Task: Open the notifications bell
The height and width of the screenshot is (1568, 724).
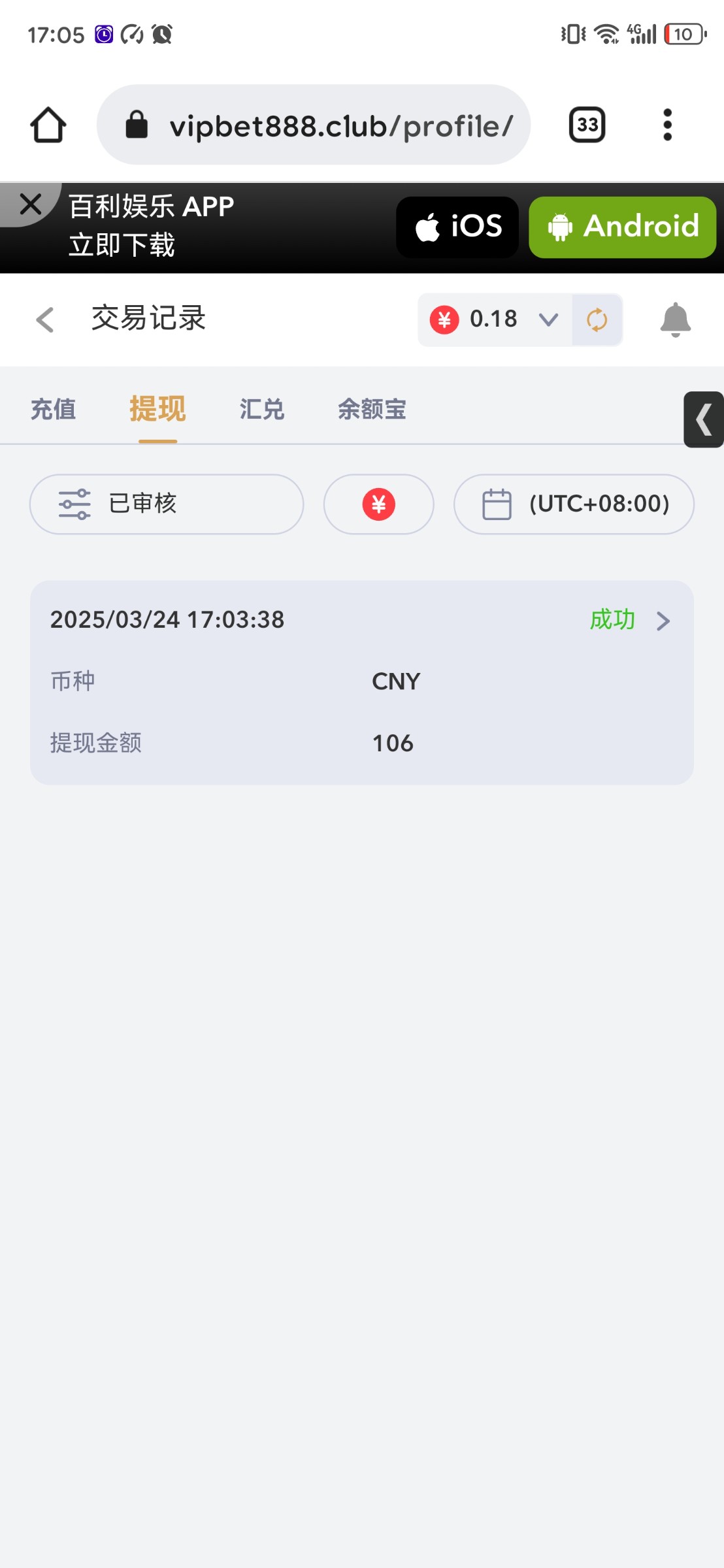Action: coord(675,319)
